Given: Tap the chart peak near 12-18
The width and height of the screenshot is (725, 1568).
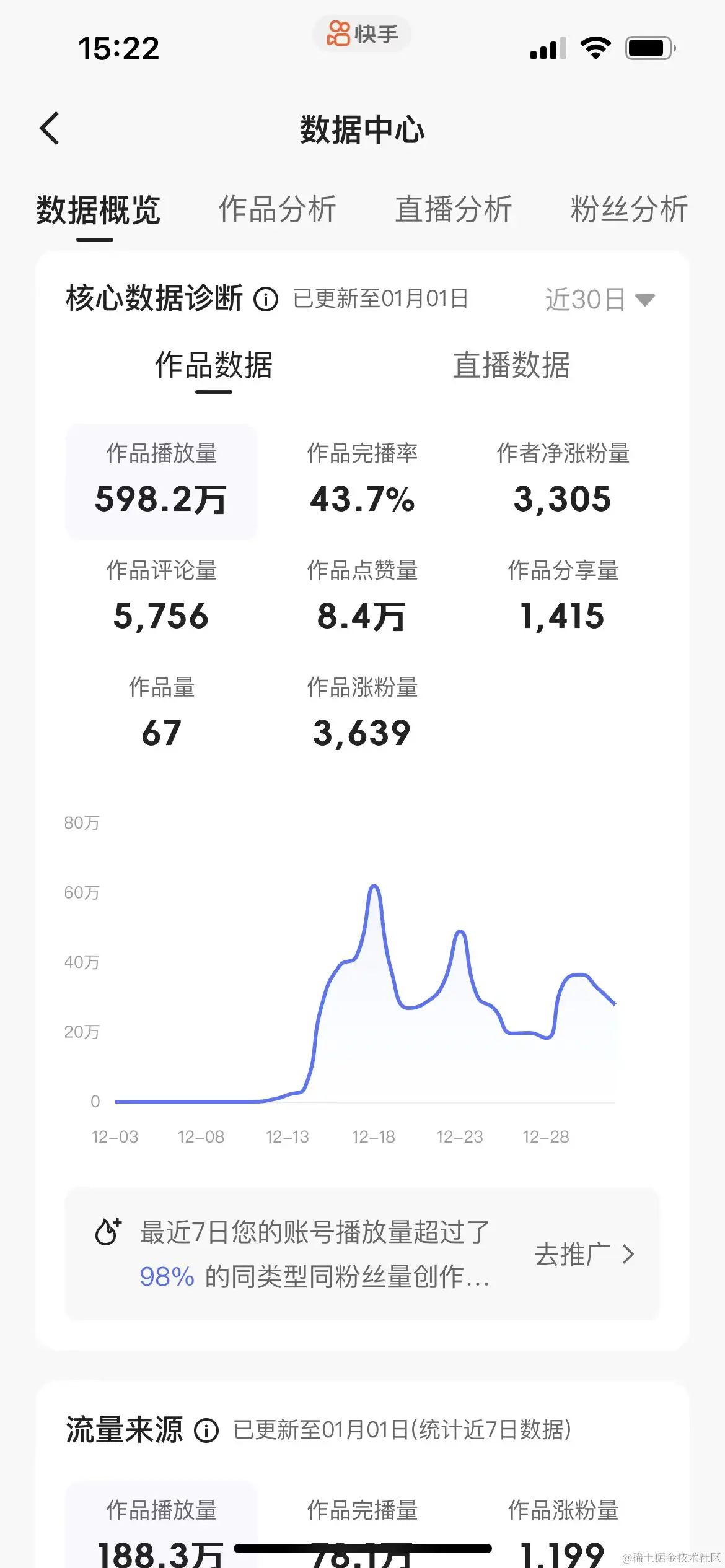Looking at the screenshot, I should pyautogui.click(x=374, y=889).
